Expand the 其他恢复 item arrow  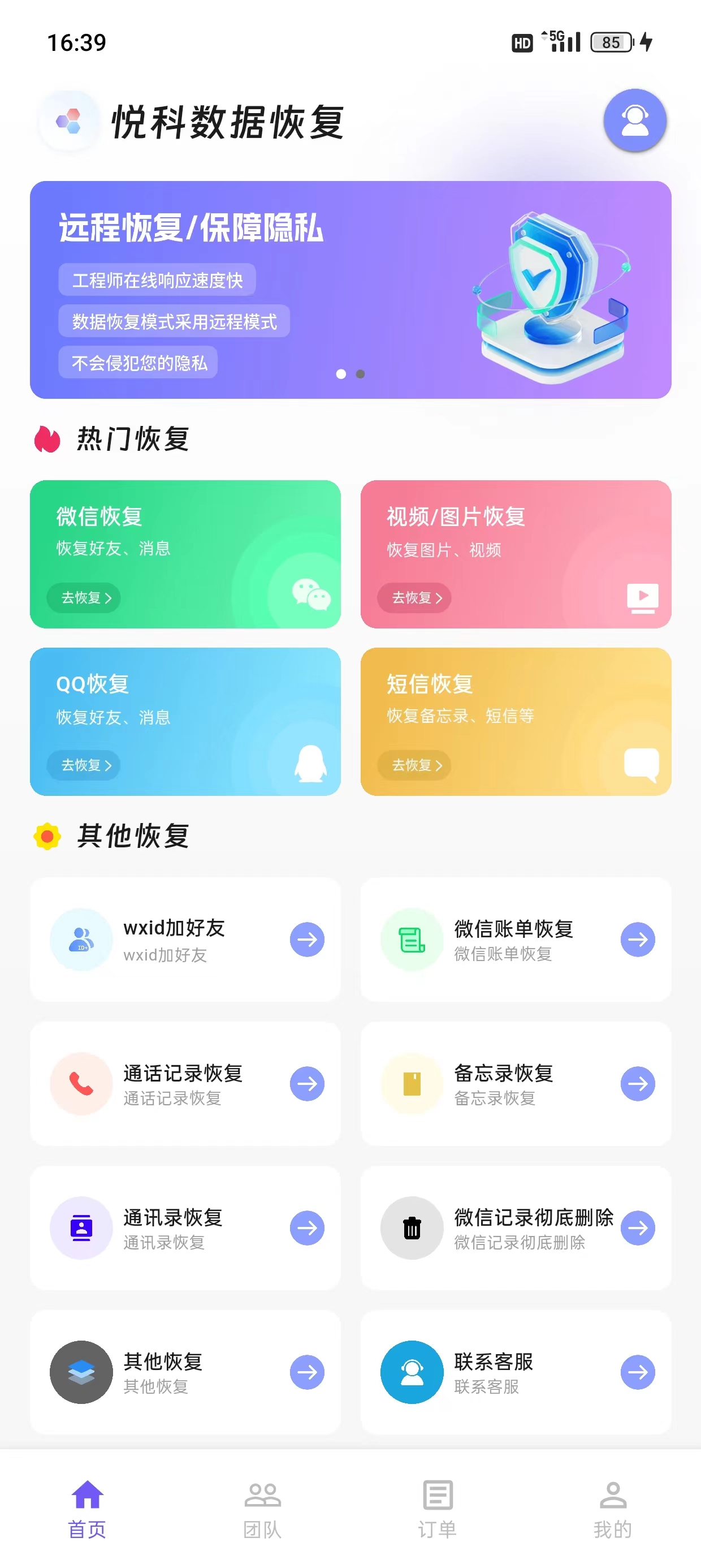pos(306,1373)
